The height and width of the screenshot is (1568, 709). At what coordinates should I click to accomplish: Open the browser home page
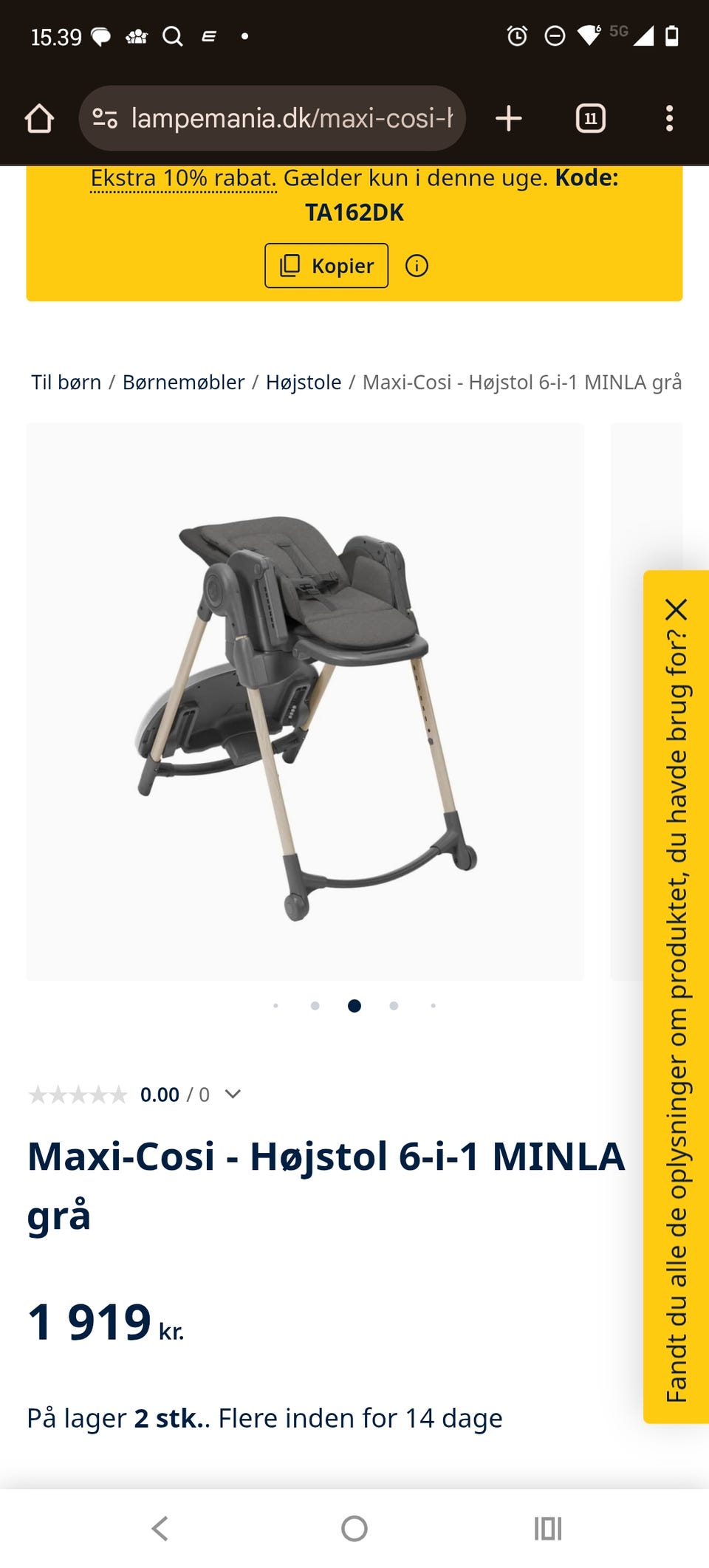pos(39,118)
